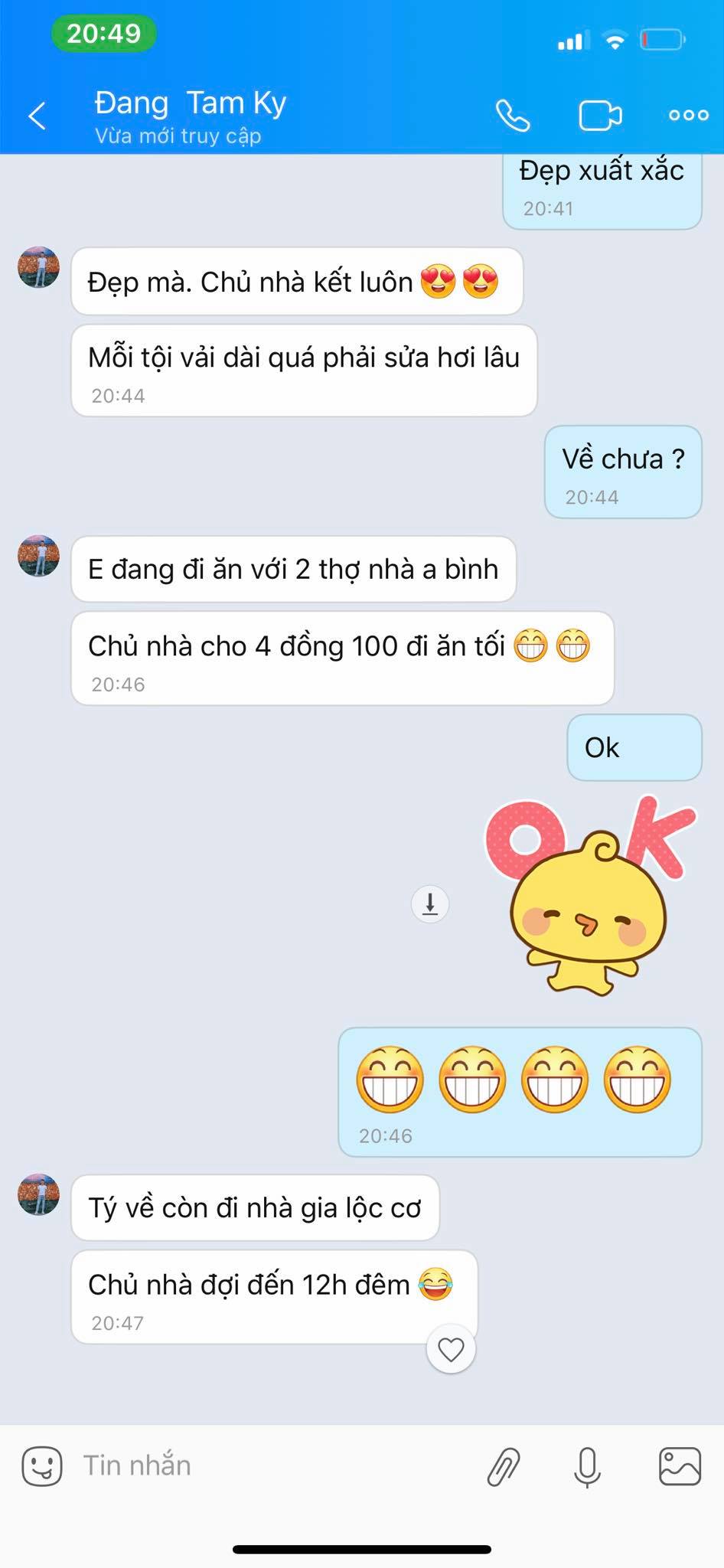Record a voice message
The height and width of the screenshot is (1568, 724).
[587, 1466]
